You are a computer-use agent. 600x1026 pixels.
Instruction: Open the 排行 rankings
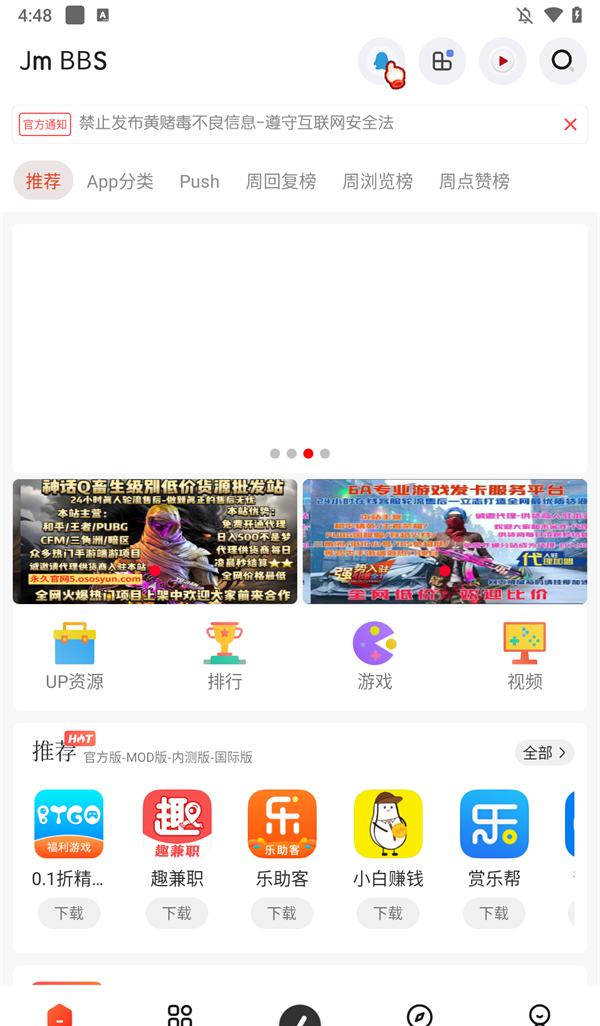pos(225,656)
